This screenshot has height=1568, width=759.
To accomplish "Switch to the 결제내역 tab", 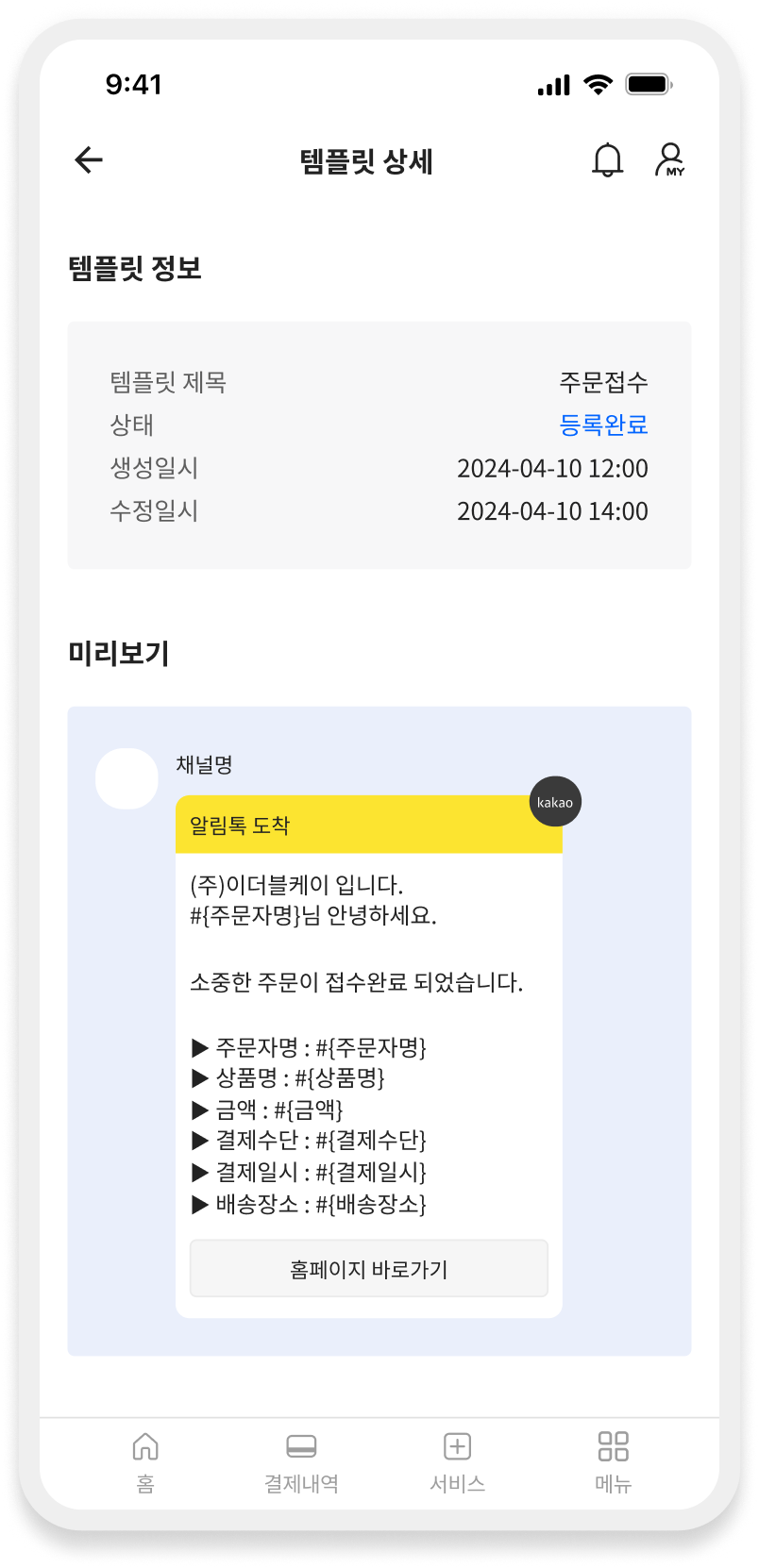I will (301, 1460).
